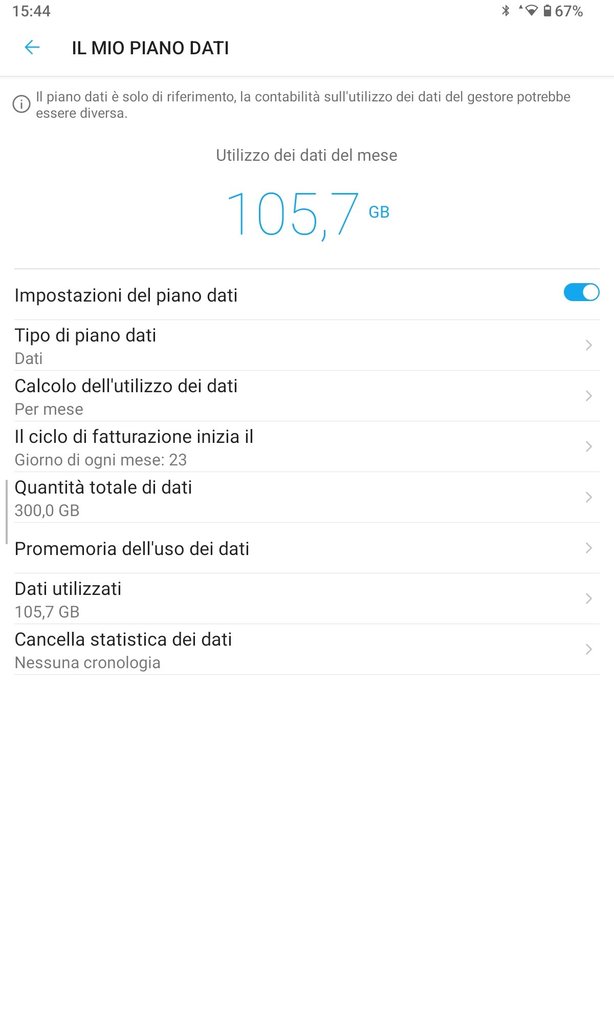The height and width of the screenshot is (1024, 614).
Task: Select Dati utilizzati row
Action: click(x=300, y=599)
